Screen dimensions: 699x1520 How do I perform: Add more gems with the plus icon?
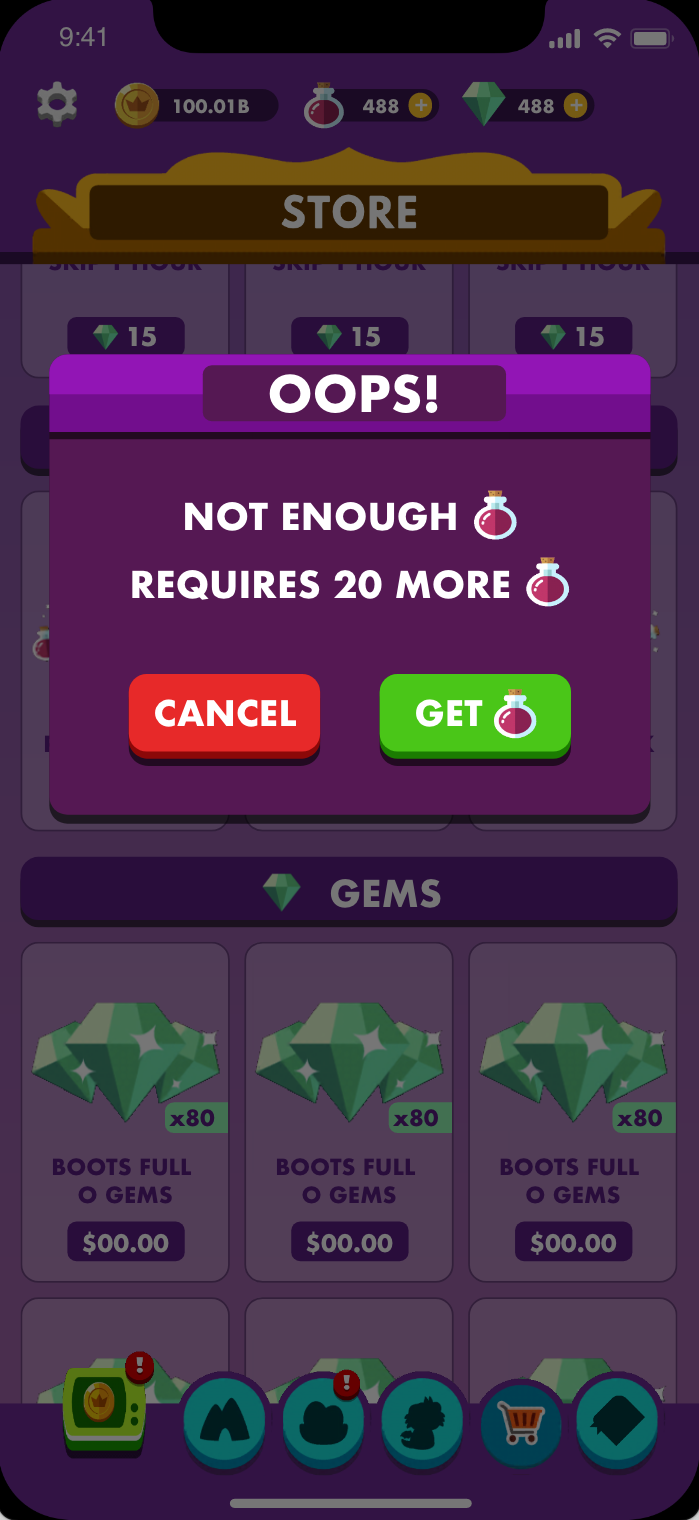(x=576, y=105)
